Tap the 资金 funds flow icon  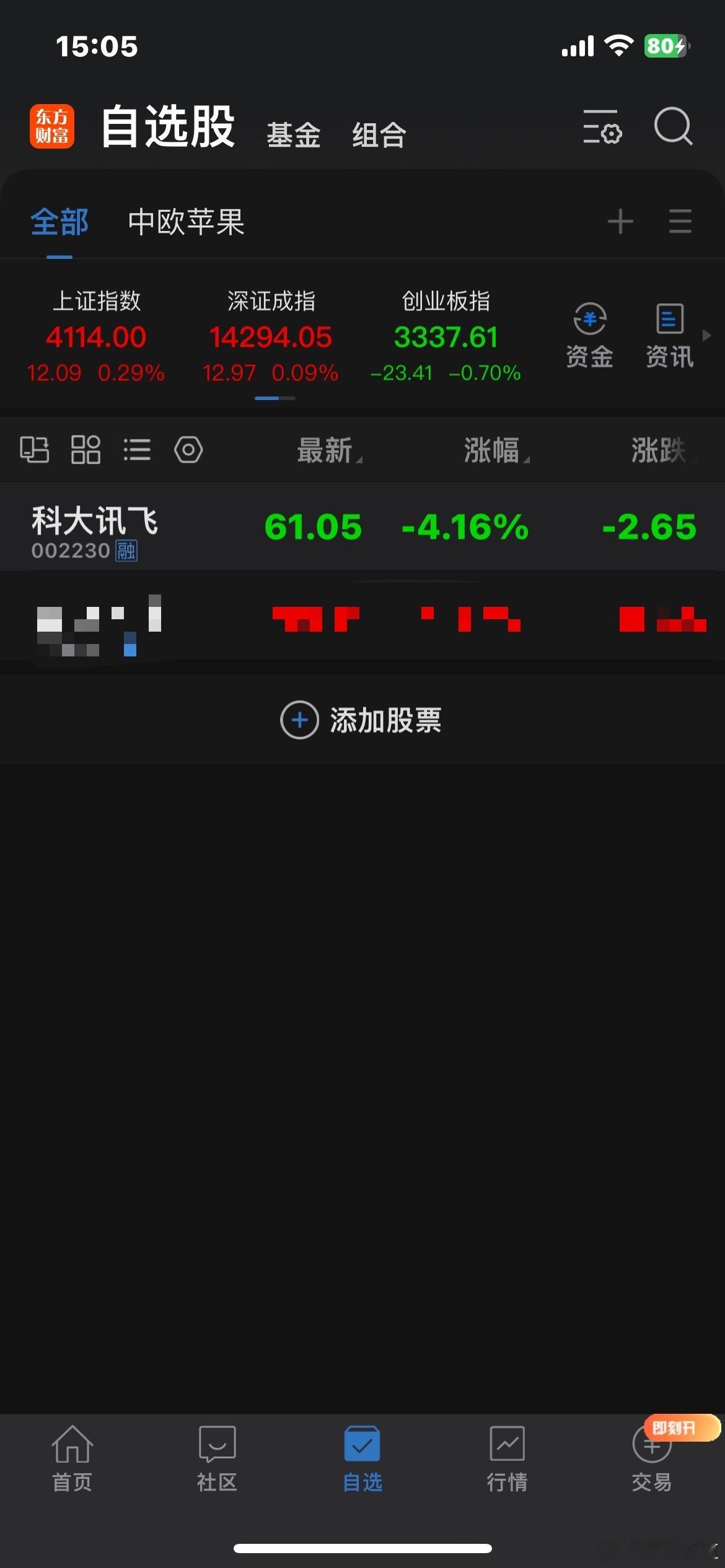click(589, 334)
